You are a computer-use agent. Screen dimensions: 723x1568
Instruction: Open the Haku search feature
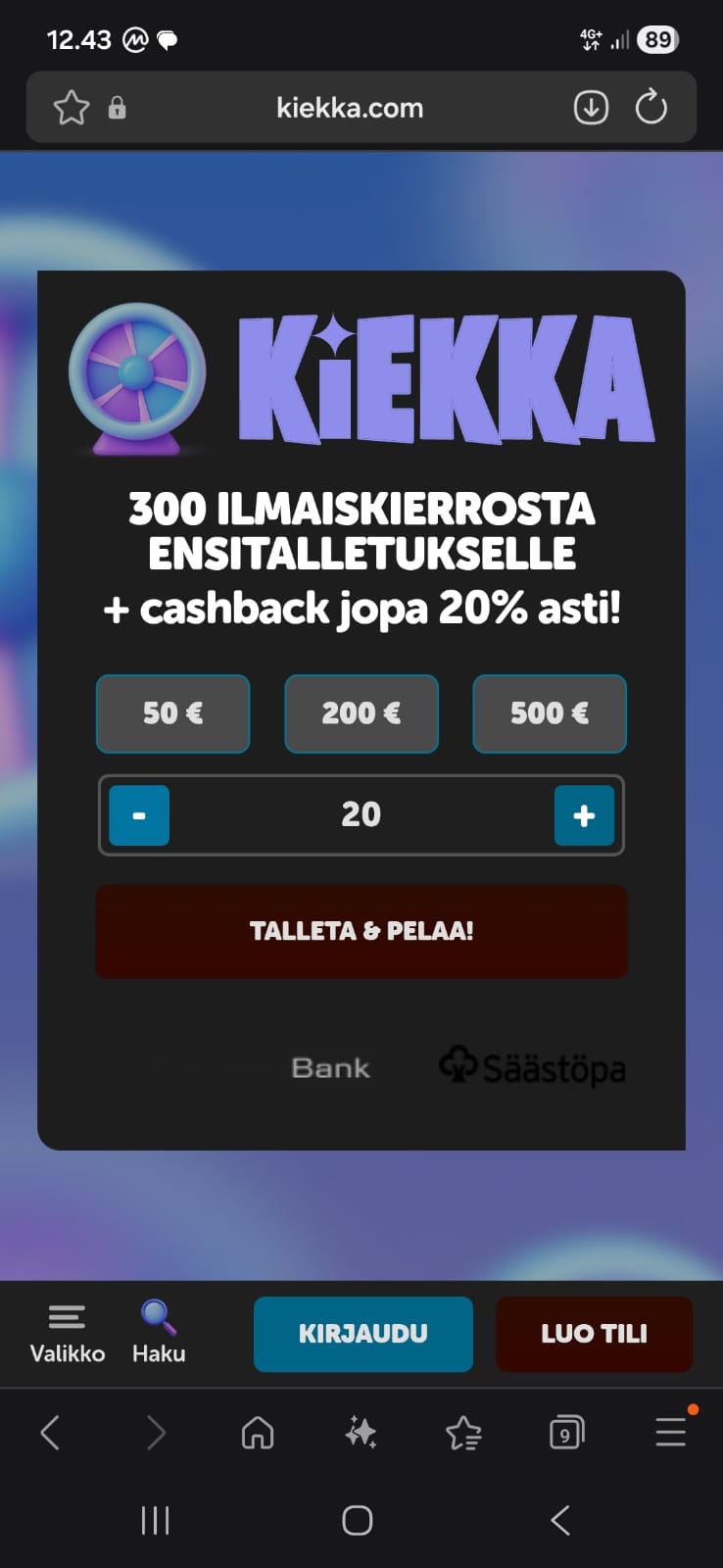click(157, 1333)
